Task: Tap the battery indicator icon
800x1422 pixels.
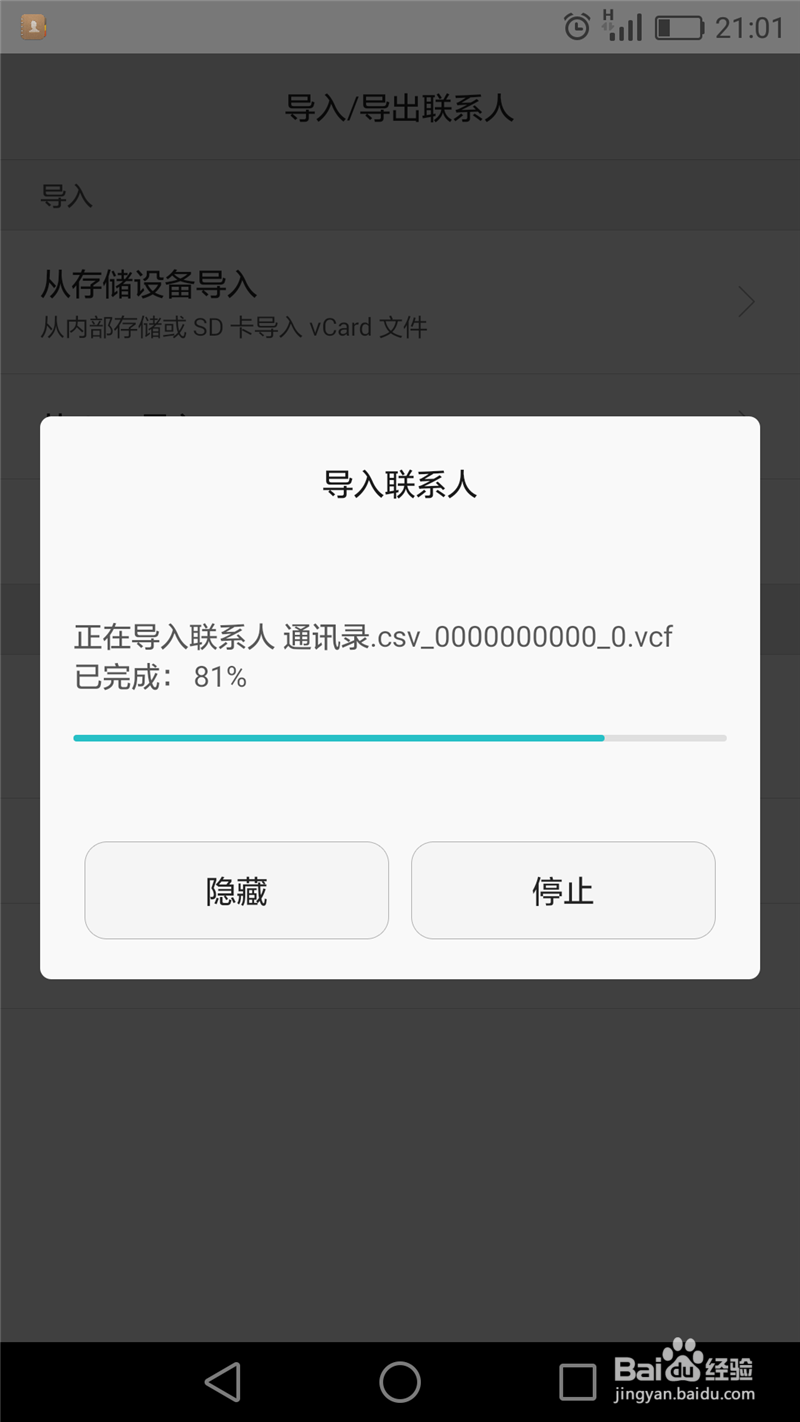Action: point(678,27)
